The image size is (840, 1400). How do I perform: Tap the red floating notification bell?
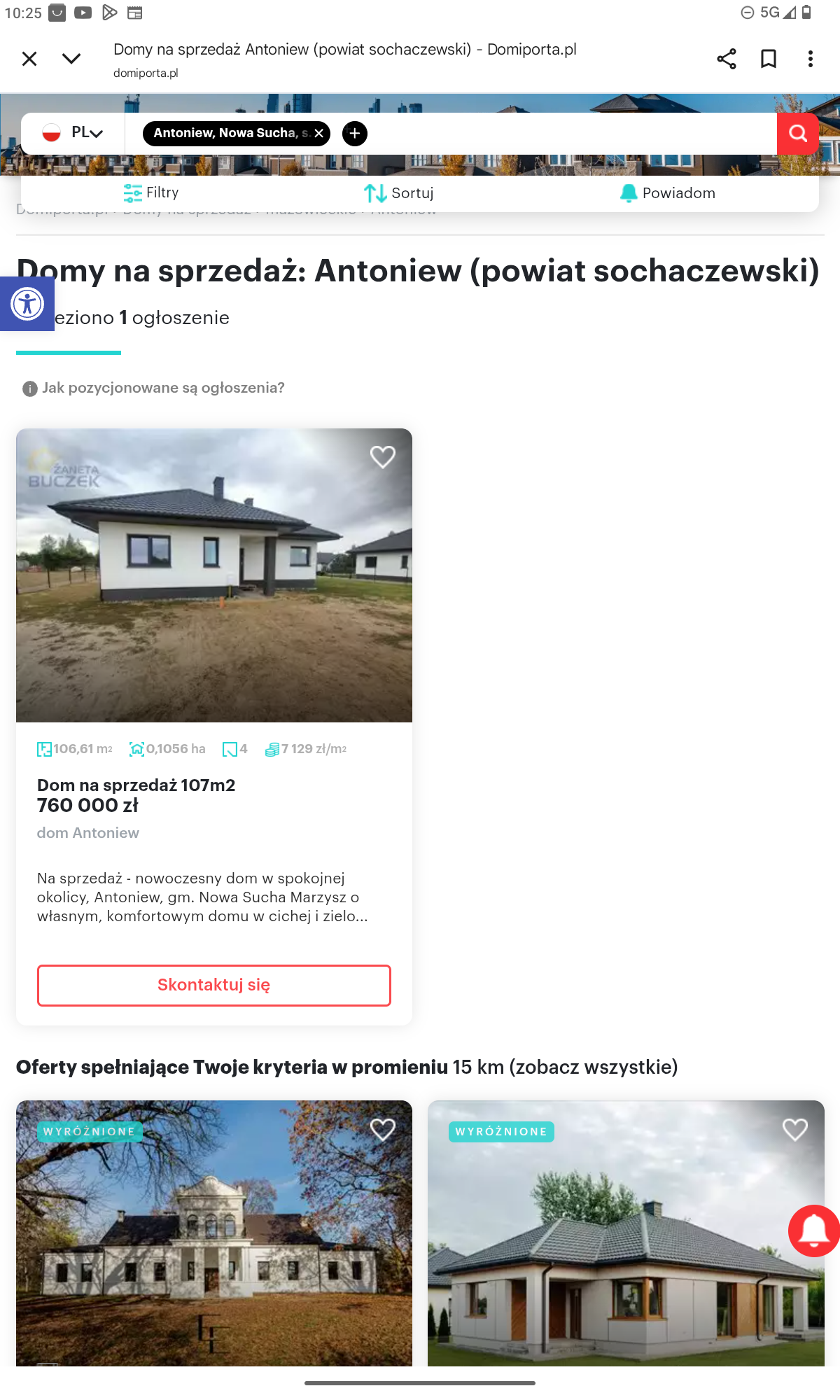(x=813, y=1231)
